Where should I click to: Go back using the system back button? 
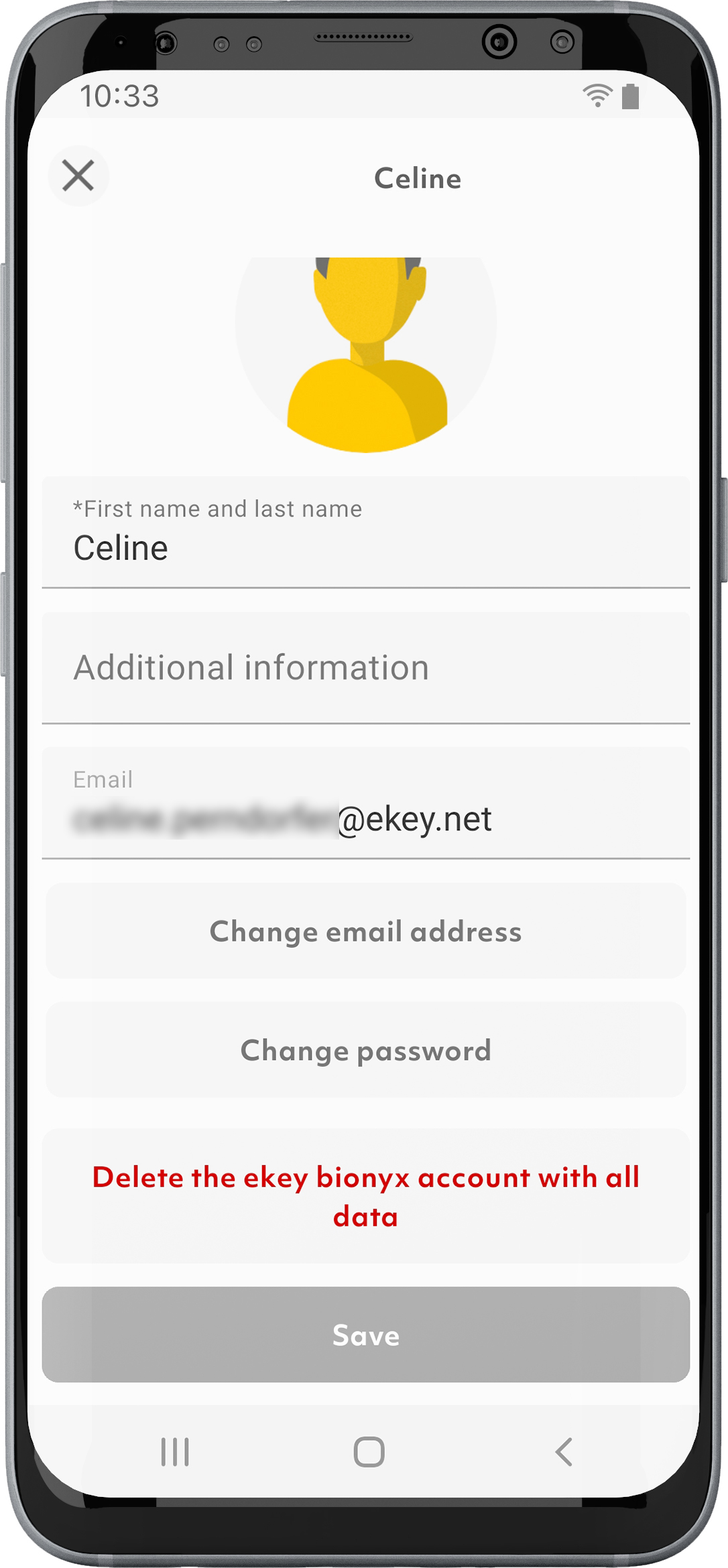[x=564, y=1452]
